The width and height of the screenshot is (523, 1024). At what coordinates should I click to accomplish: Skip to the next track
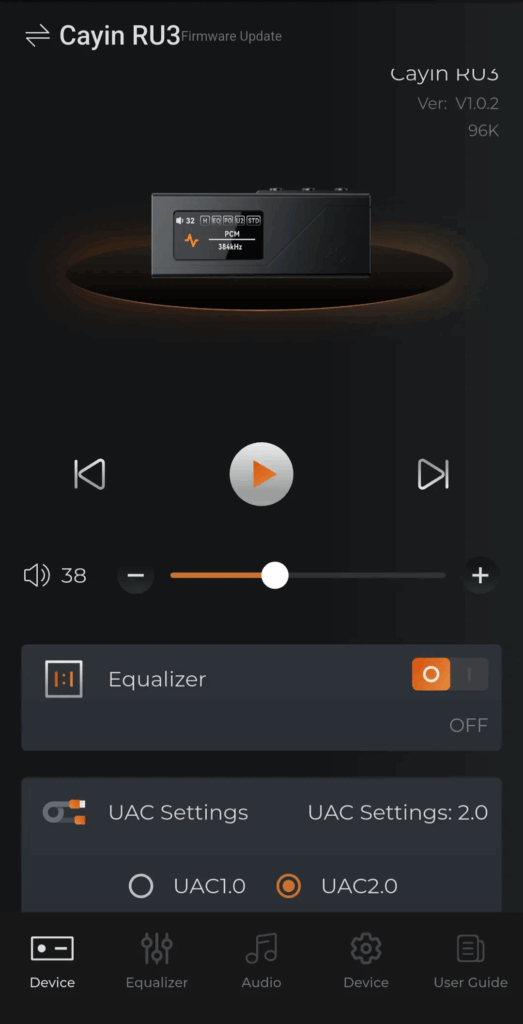coord(433,474)
